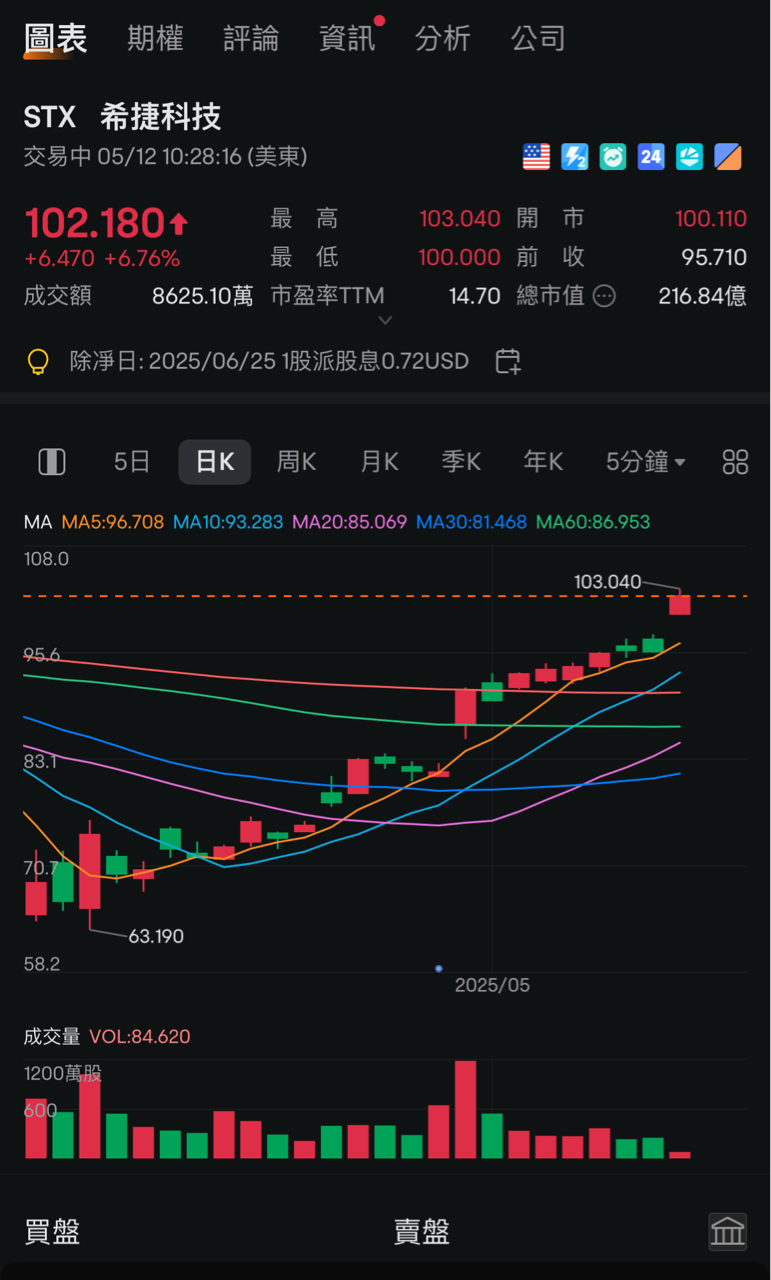Open the 5分鐘 interval dropdown
The height and width of the screenshot is (1280, 771).
645,462
